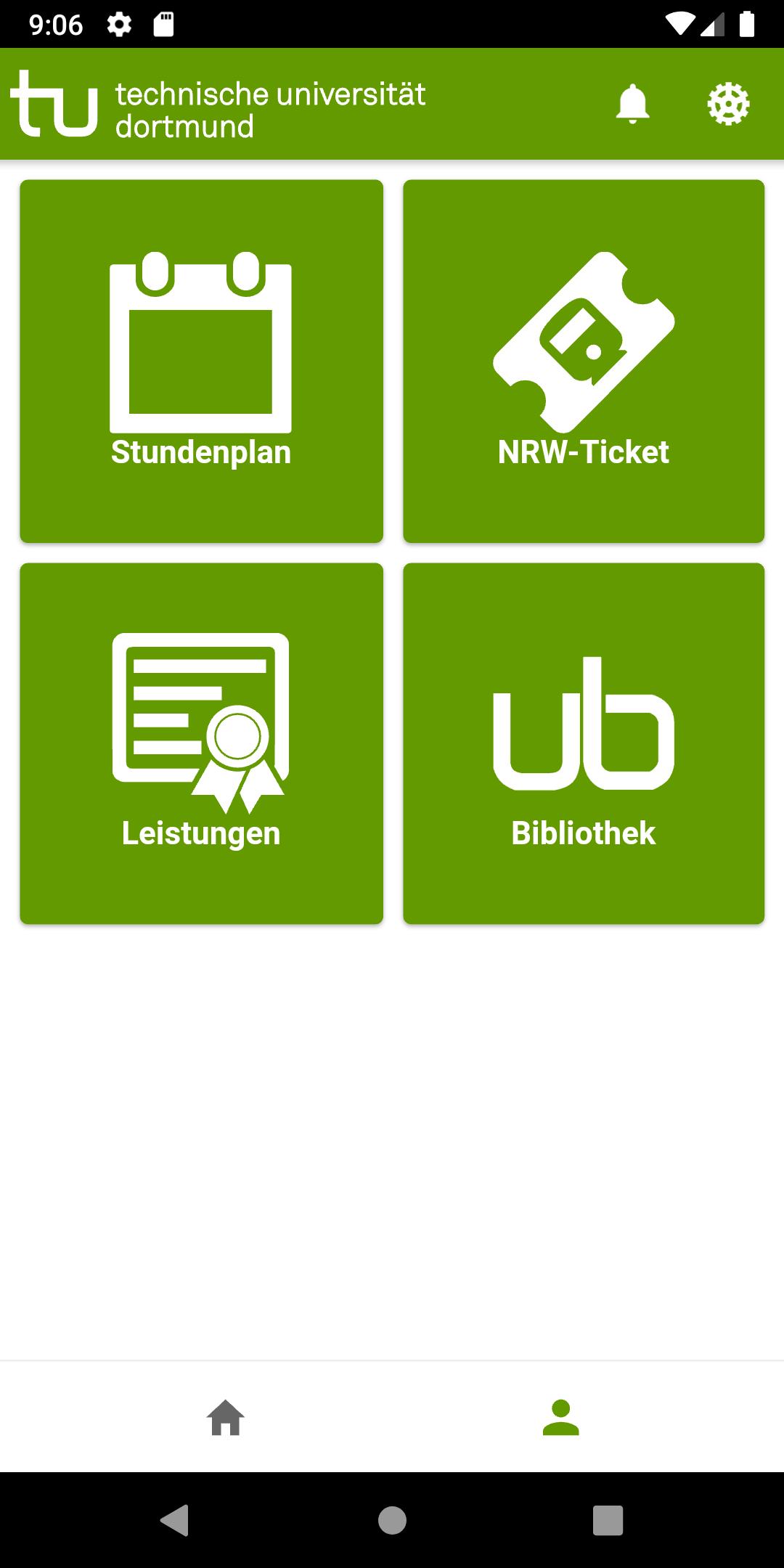
Task: Show recent apps with the square button
Action: coord(608,1520)
